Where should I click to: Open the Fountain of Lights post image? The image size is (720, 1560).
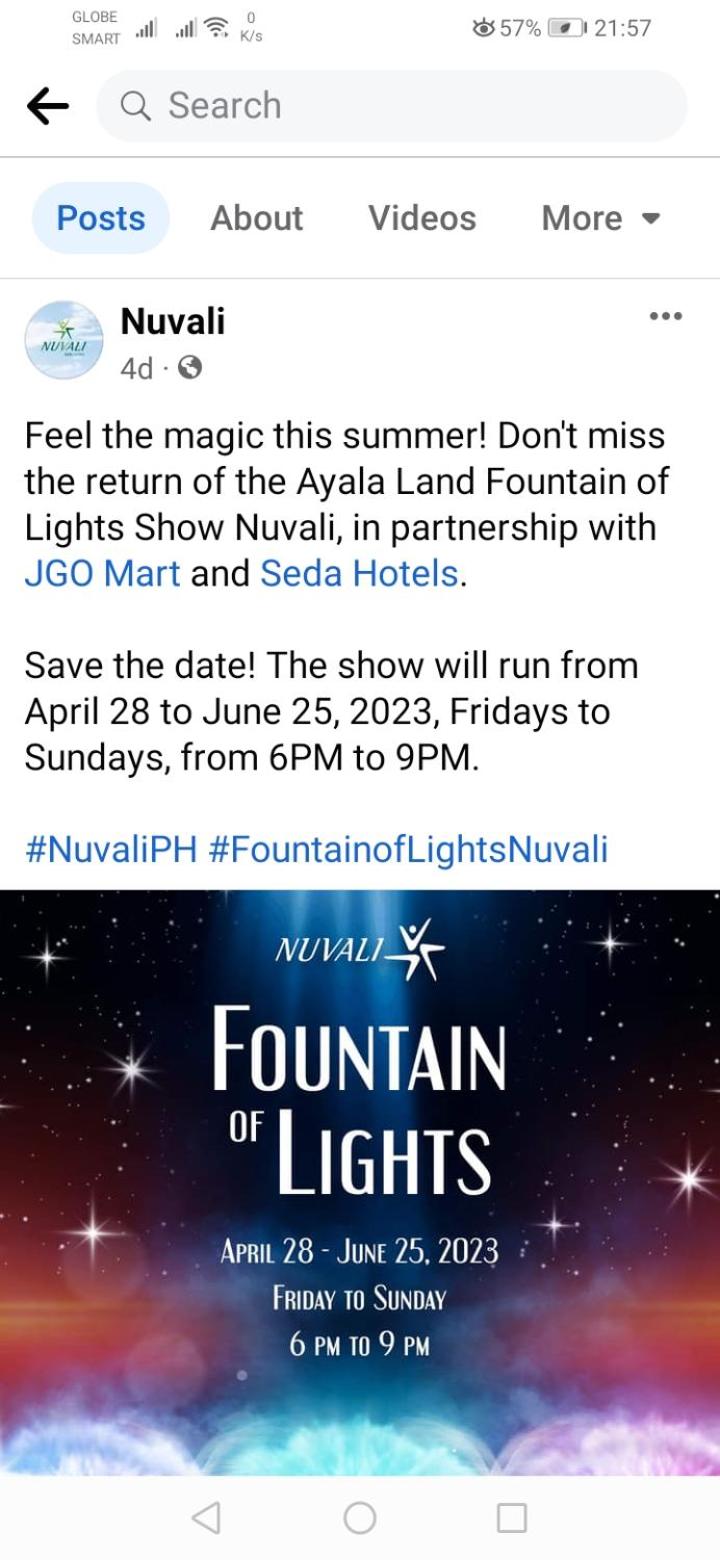click(360, 1182)
